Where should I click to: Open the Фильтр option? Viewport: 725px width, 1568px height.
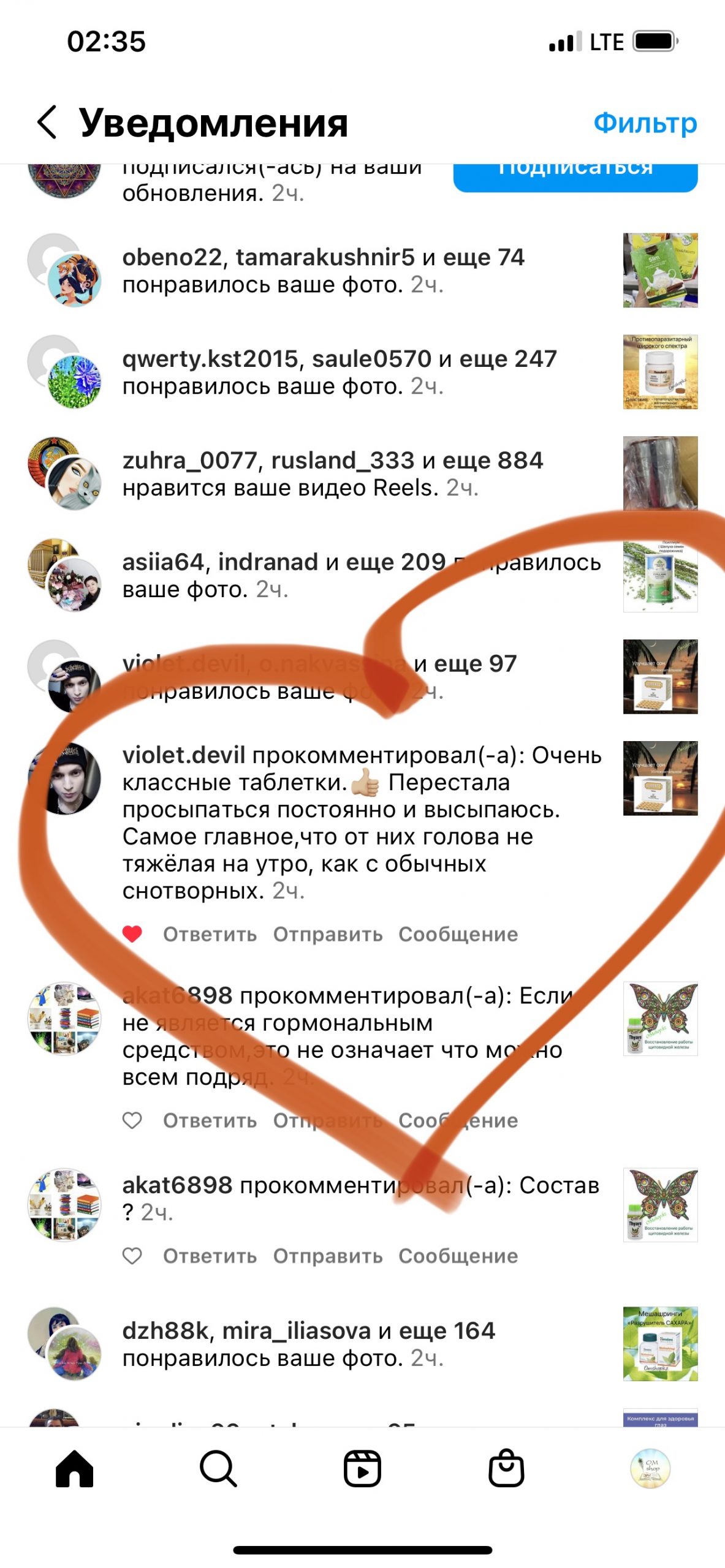click(x=645, y=123)
